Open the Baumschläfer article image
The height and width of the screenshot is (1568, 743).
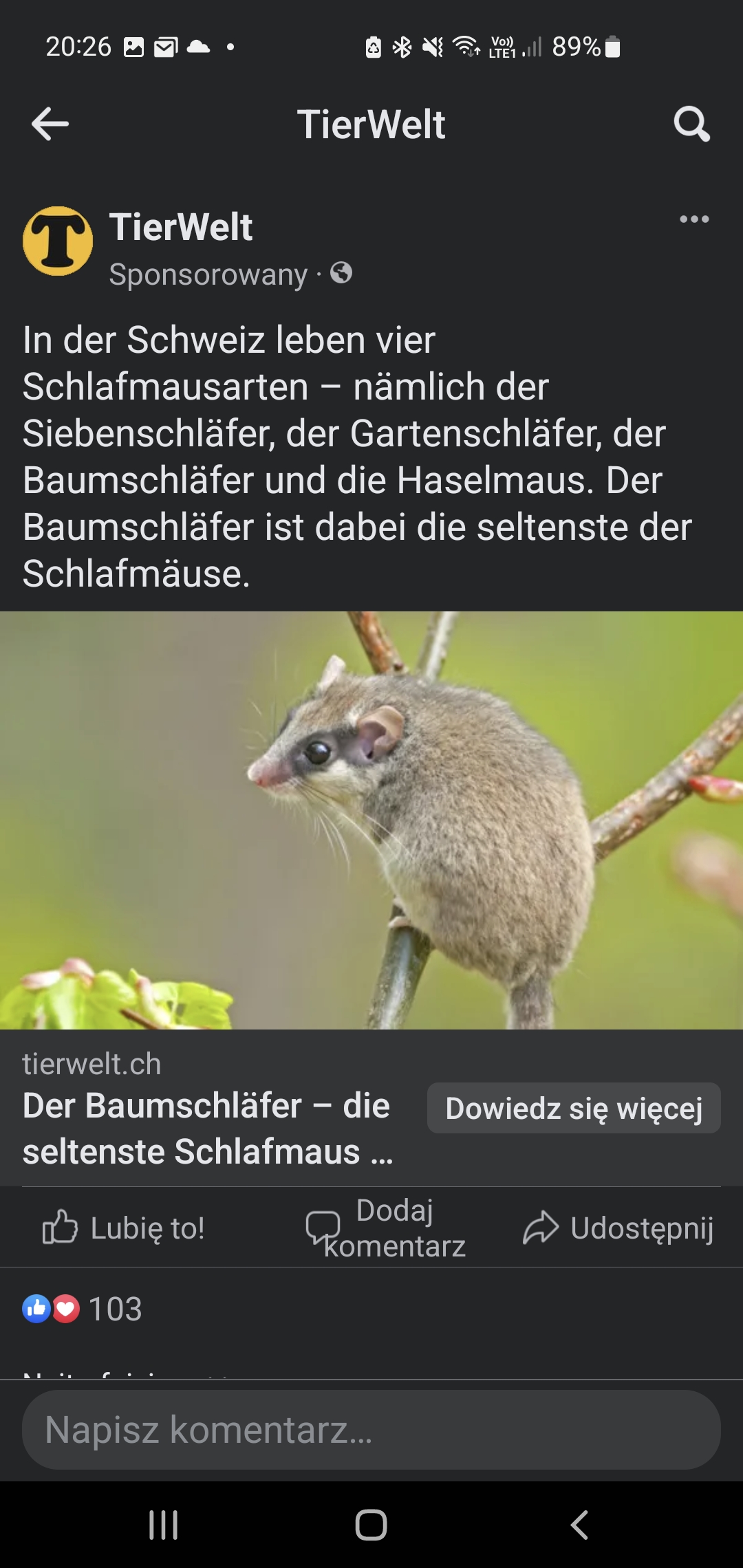click(x=371, y=820)
